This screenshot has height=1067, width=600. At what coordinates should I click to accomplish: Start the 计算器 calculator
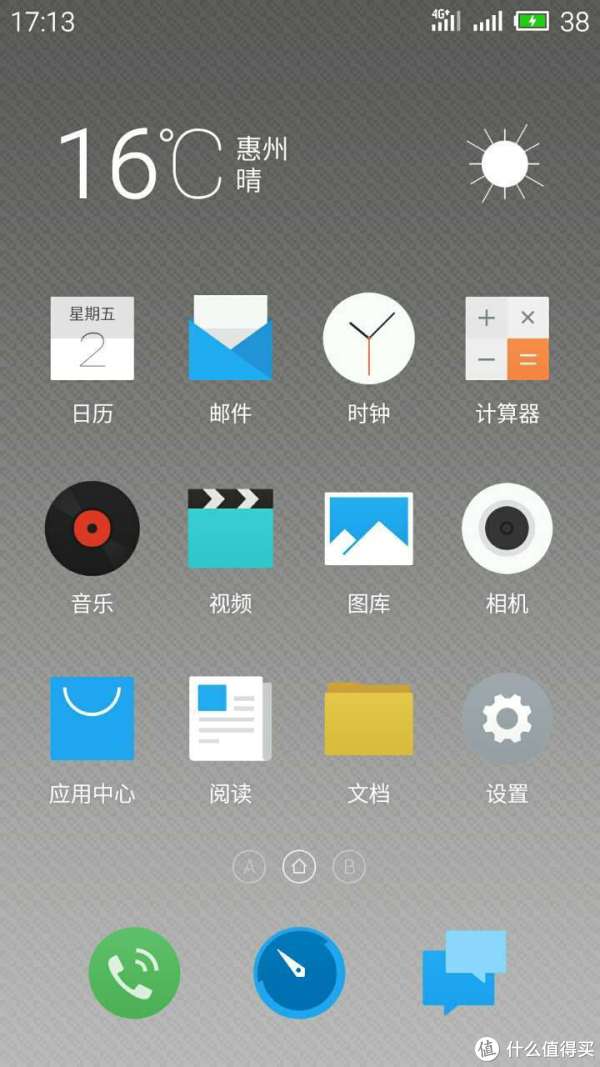pos(507,338)
